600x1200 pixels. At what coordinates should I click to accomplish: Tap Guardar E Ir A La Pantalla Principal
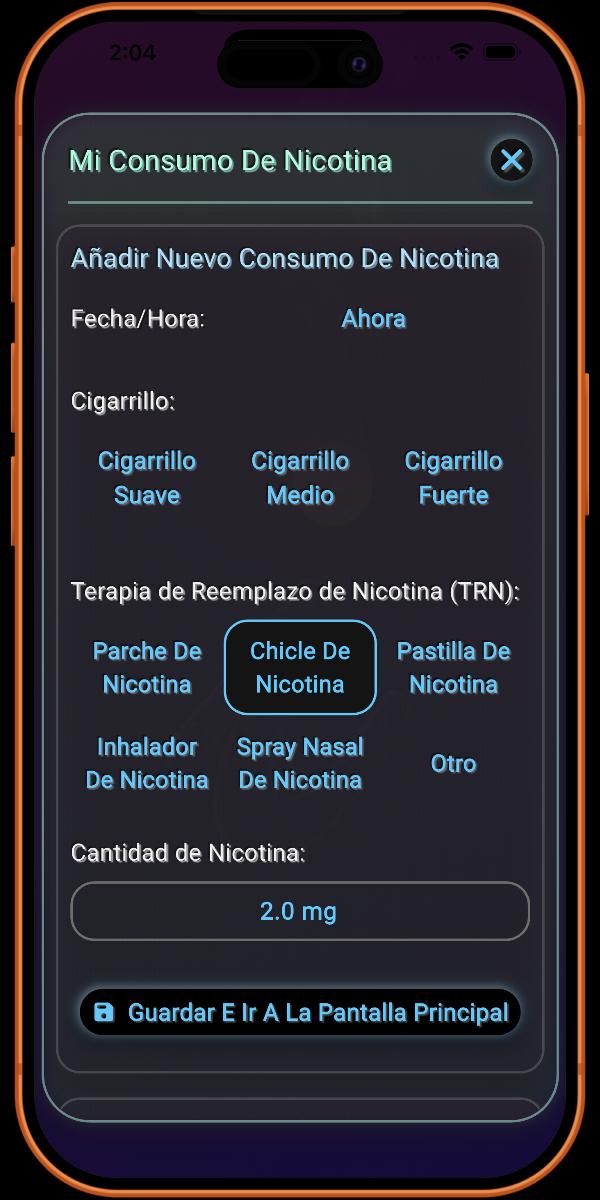click(300, 1013)
